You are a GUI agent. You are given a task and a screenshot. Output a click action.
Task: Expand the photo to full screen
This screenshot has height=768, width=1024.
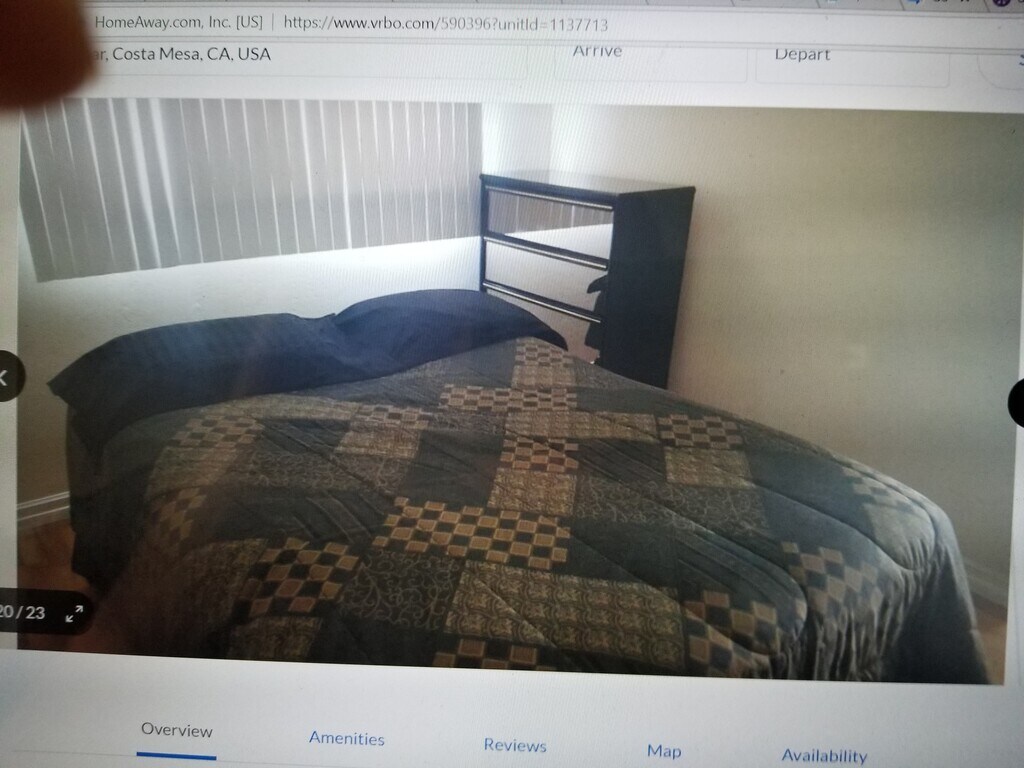click(74, 613)
